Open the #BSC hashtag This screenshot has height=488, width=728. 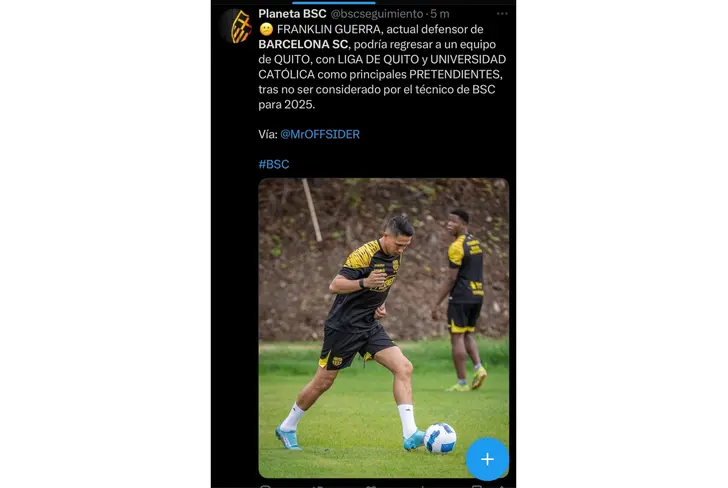[273, 164]
